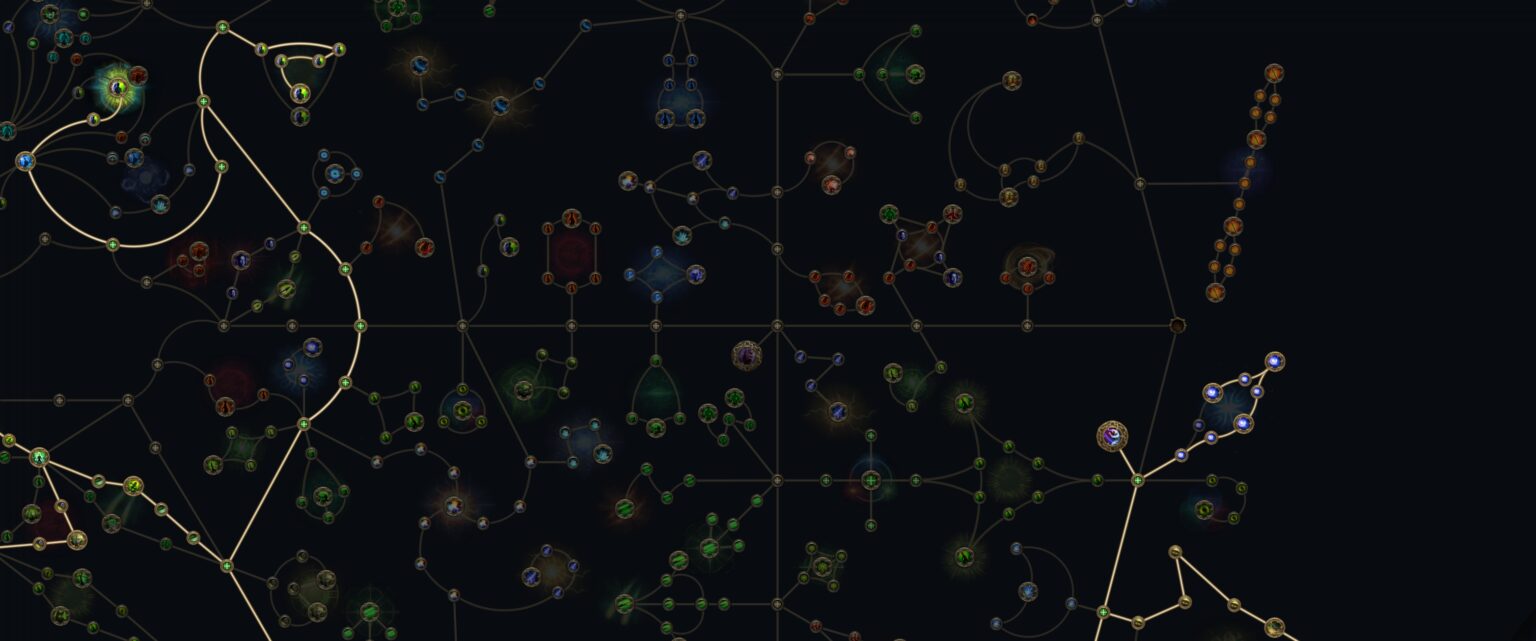
Task: Select the topmost node of the orange node chain
Action: [x=1274, y=73]
